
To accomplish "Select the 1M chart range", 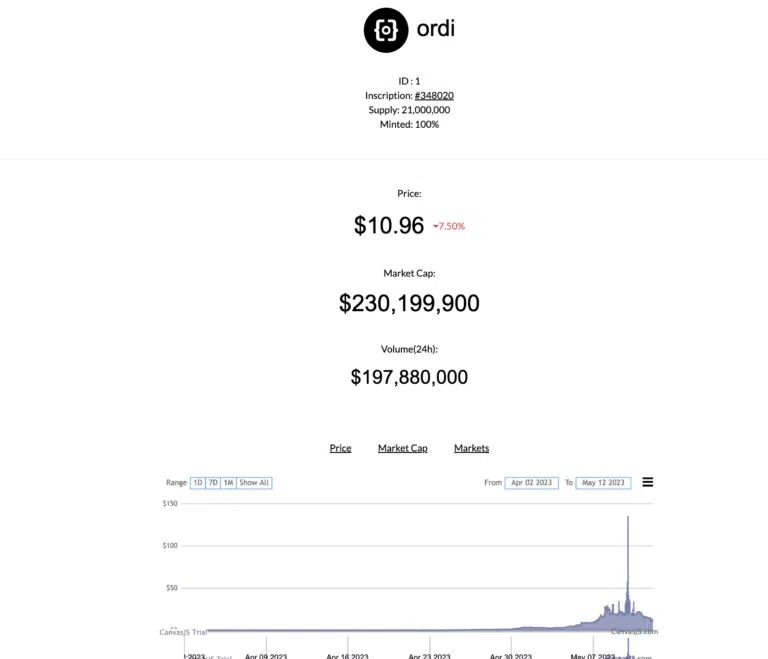I will [x=229, y=483].
